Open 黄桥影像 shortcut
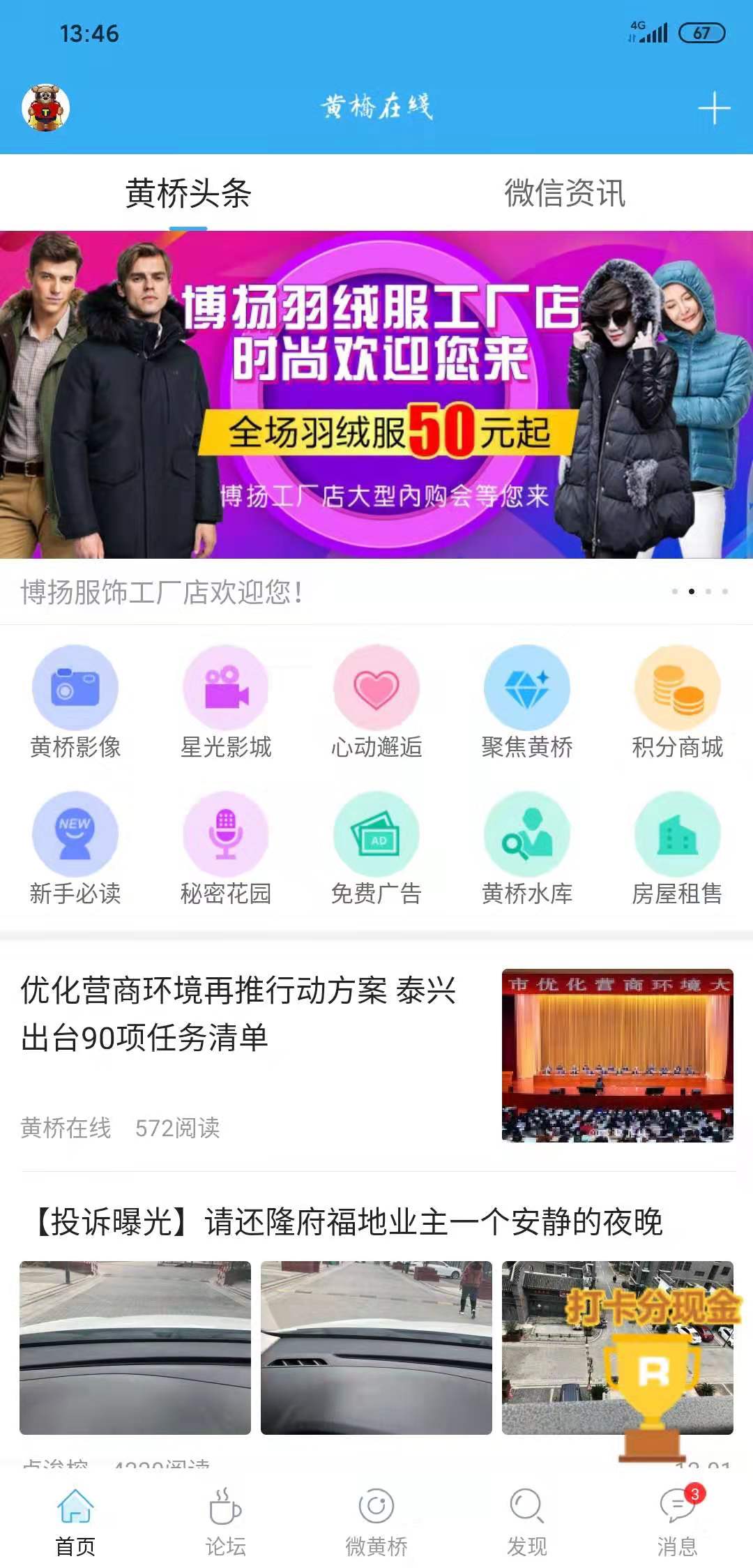 [75, 702]
